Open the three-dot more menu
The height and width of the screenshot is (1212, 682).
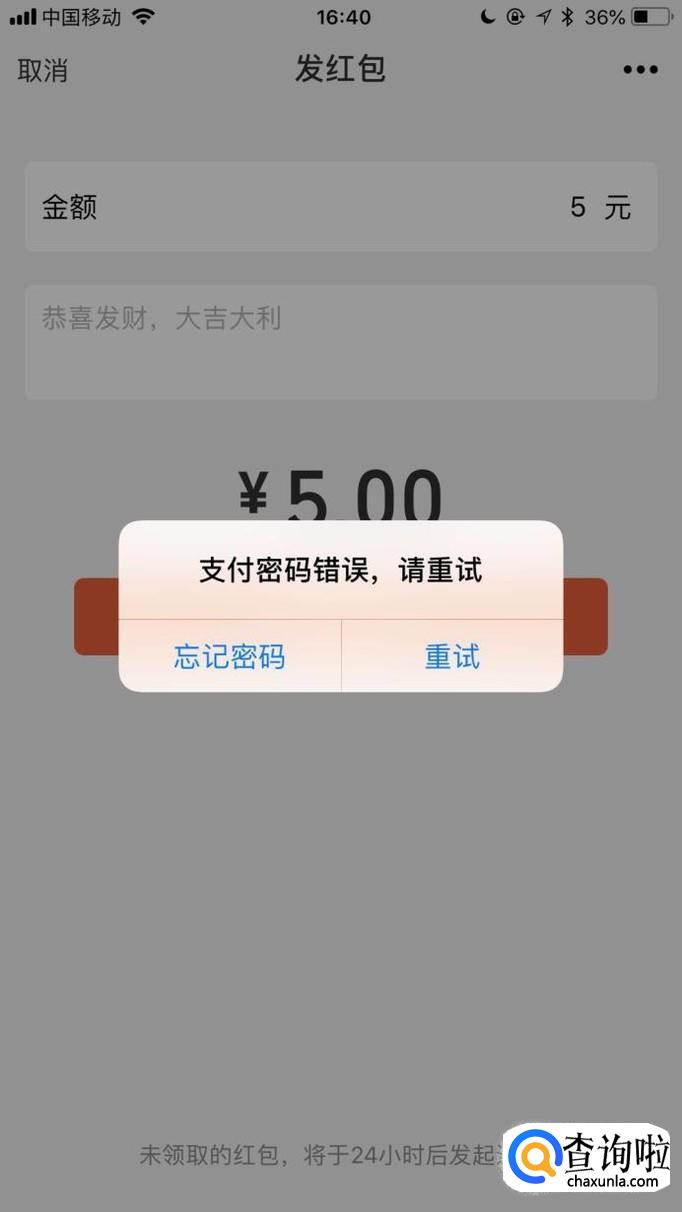click(x=640, y=70)
